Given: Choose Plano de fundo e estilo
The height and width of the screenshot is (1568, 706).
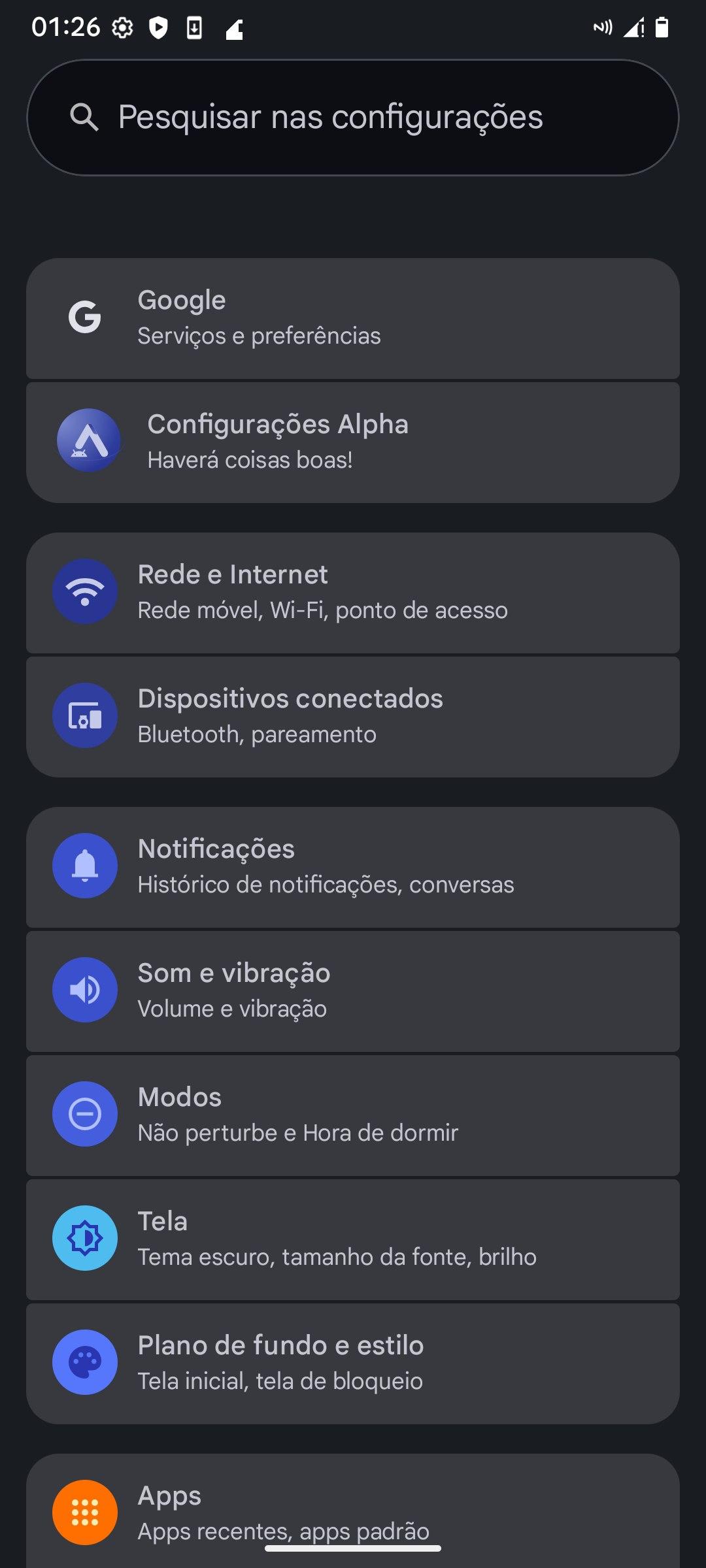Looking at the screenshot, I should [353, 1364].
